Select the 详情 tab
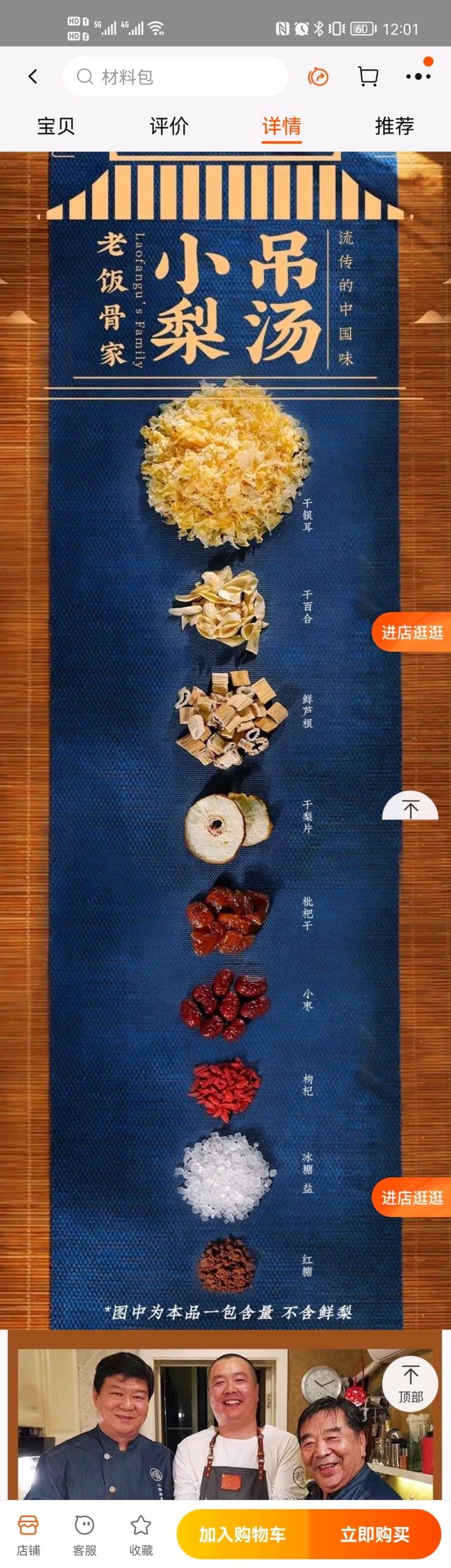 click(x=281, y=126)
